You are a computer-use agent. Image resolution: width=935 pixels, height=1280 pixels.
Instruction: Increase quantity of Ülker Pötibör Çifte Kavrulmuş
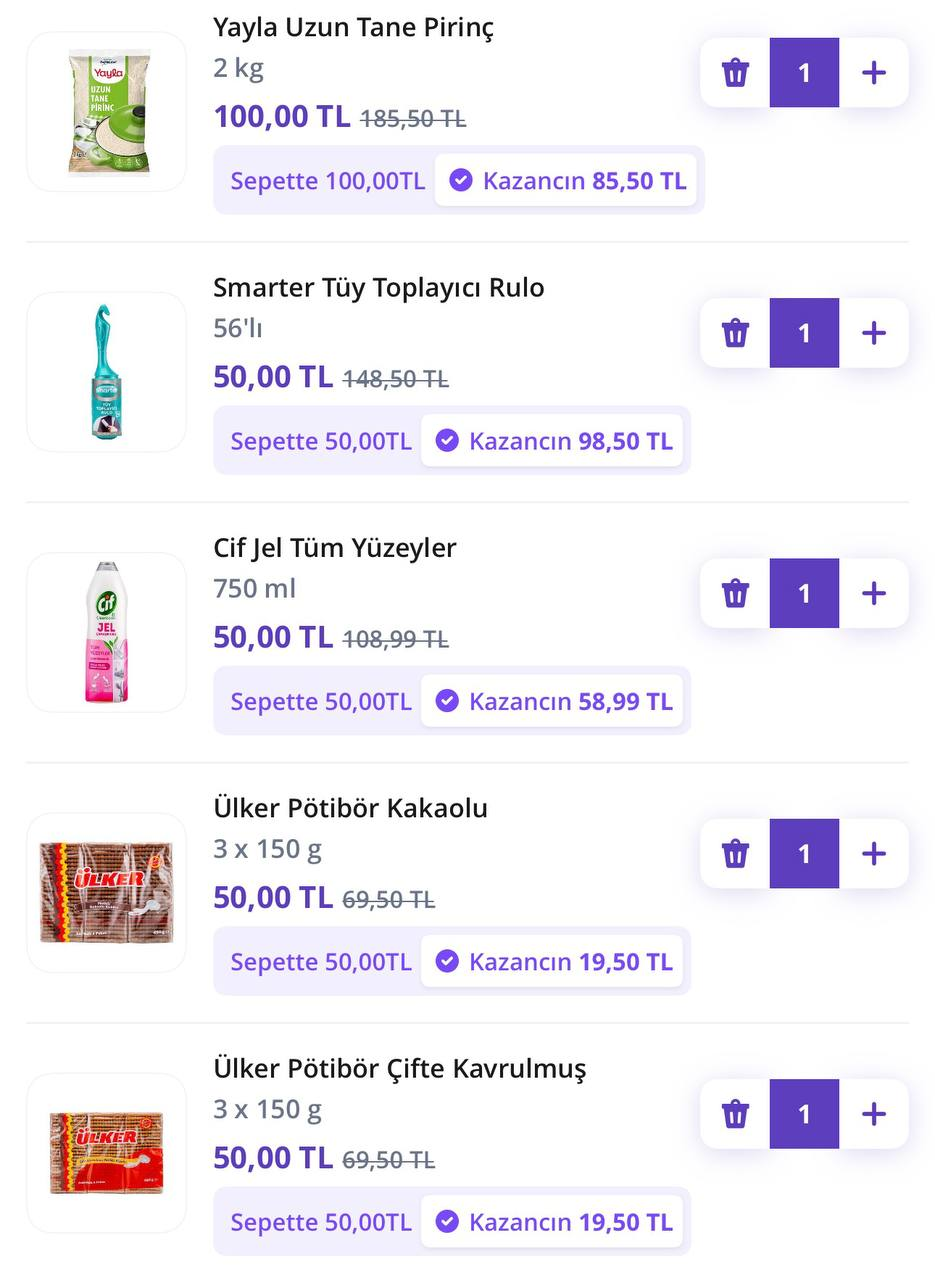pyautogui.click(x=873, y=1113)
